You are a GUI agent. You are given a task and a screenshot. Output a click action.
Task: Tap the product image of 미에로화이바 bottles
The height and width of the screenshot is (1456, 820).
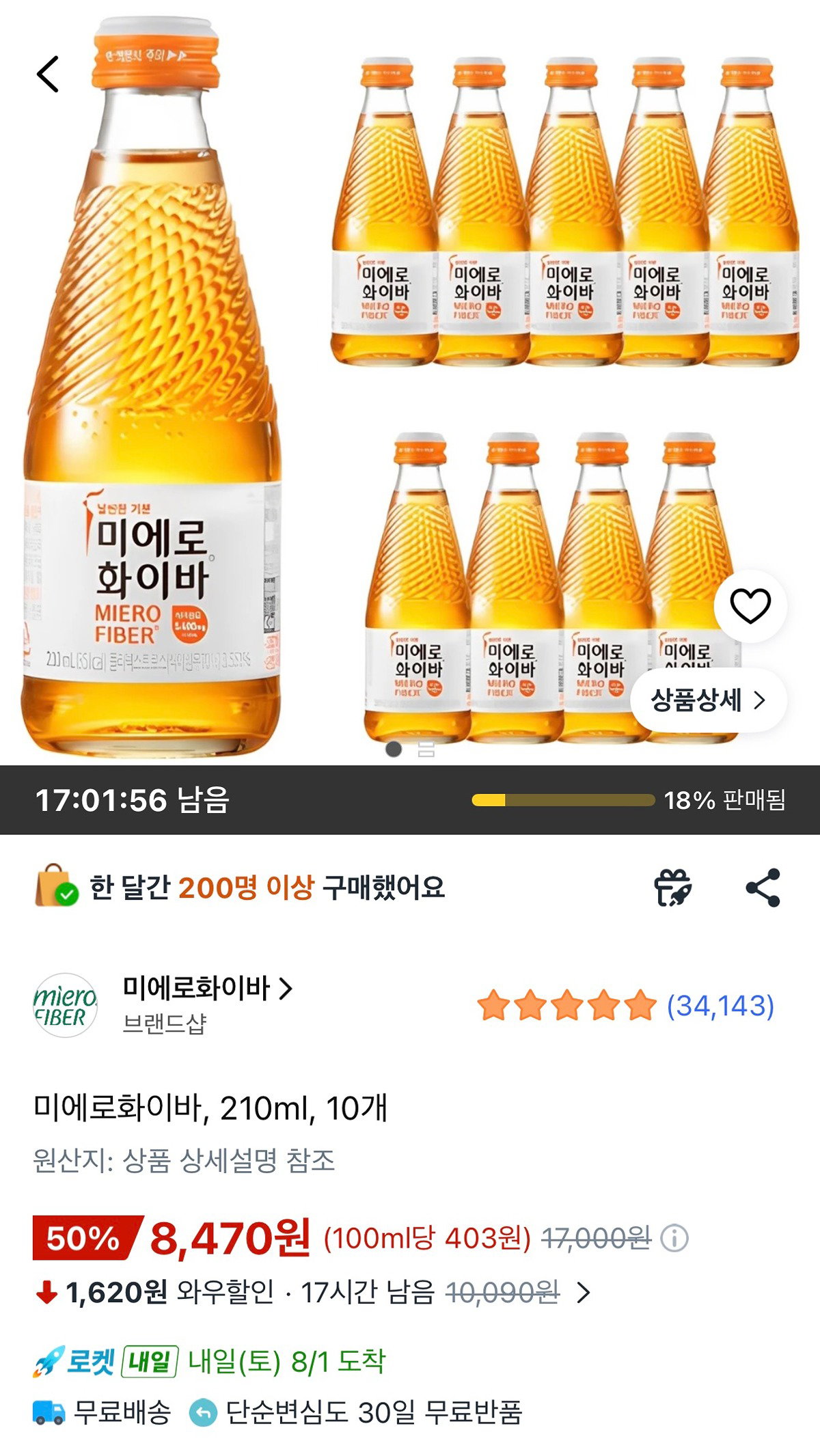click(410, 383)
